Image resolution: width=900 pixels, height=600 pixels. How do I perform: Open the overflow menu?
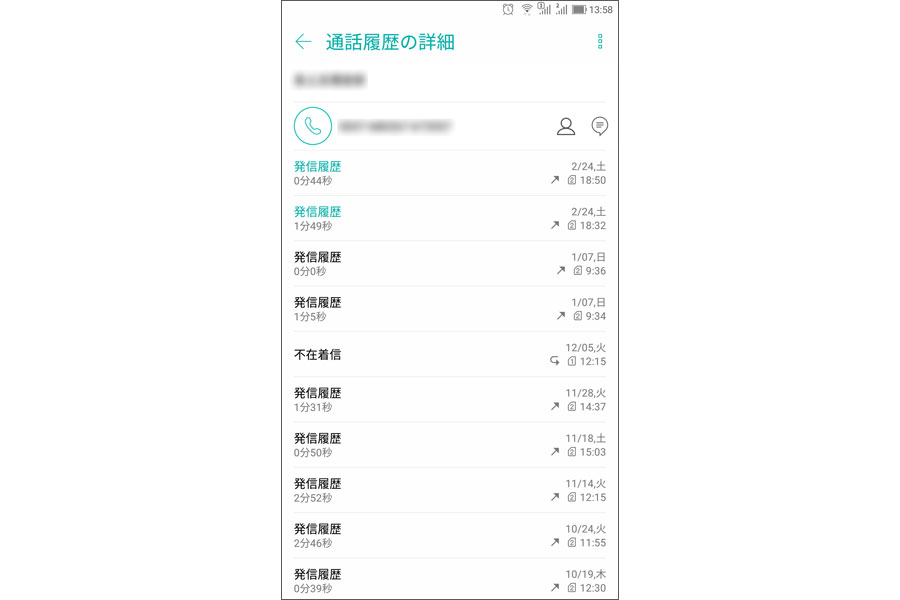click(x=600, y=42)
